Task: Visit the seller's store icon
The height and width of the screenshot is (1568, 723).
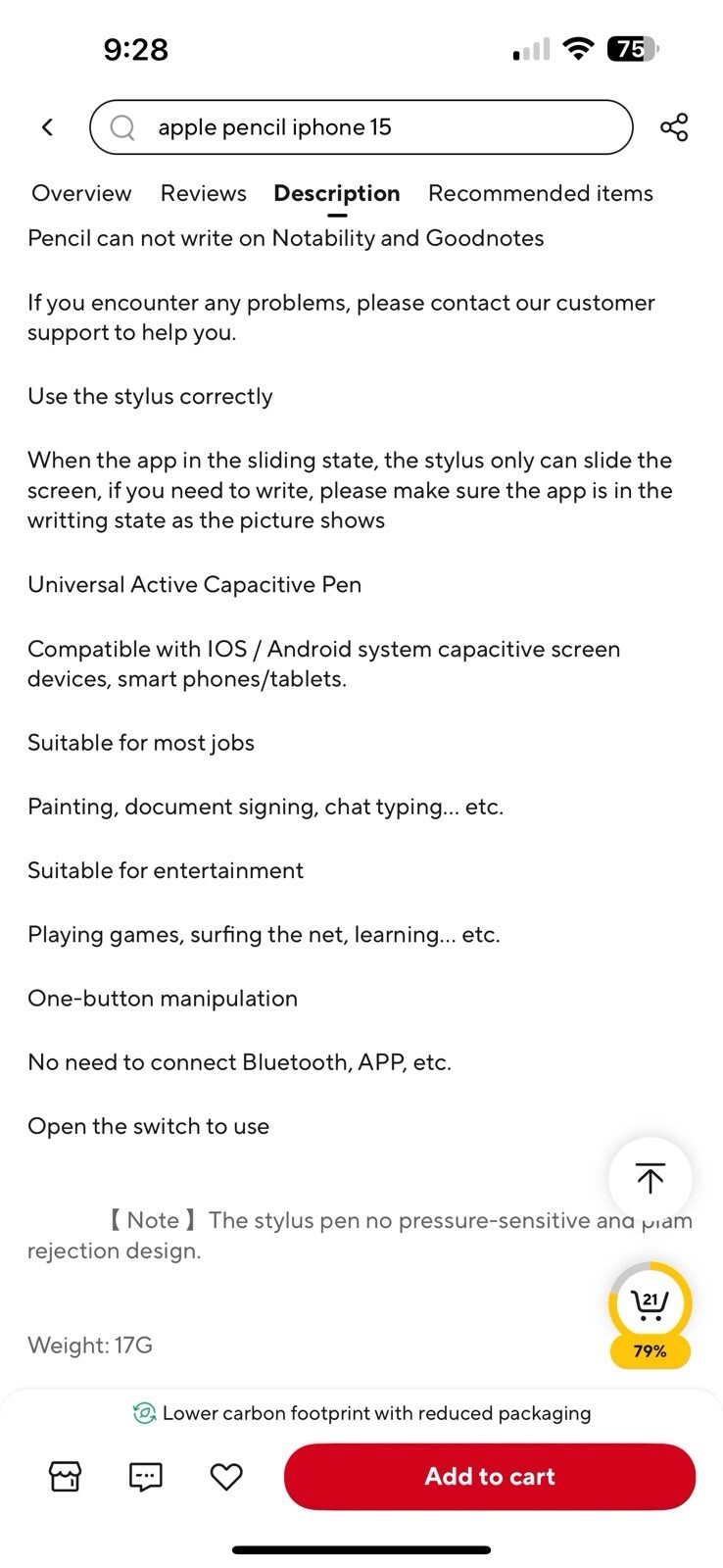Action: pos(66,1476)
